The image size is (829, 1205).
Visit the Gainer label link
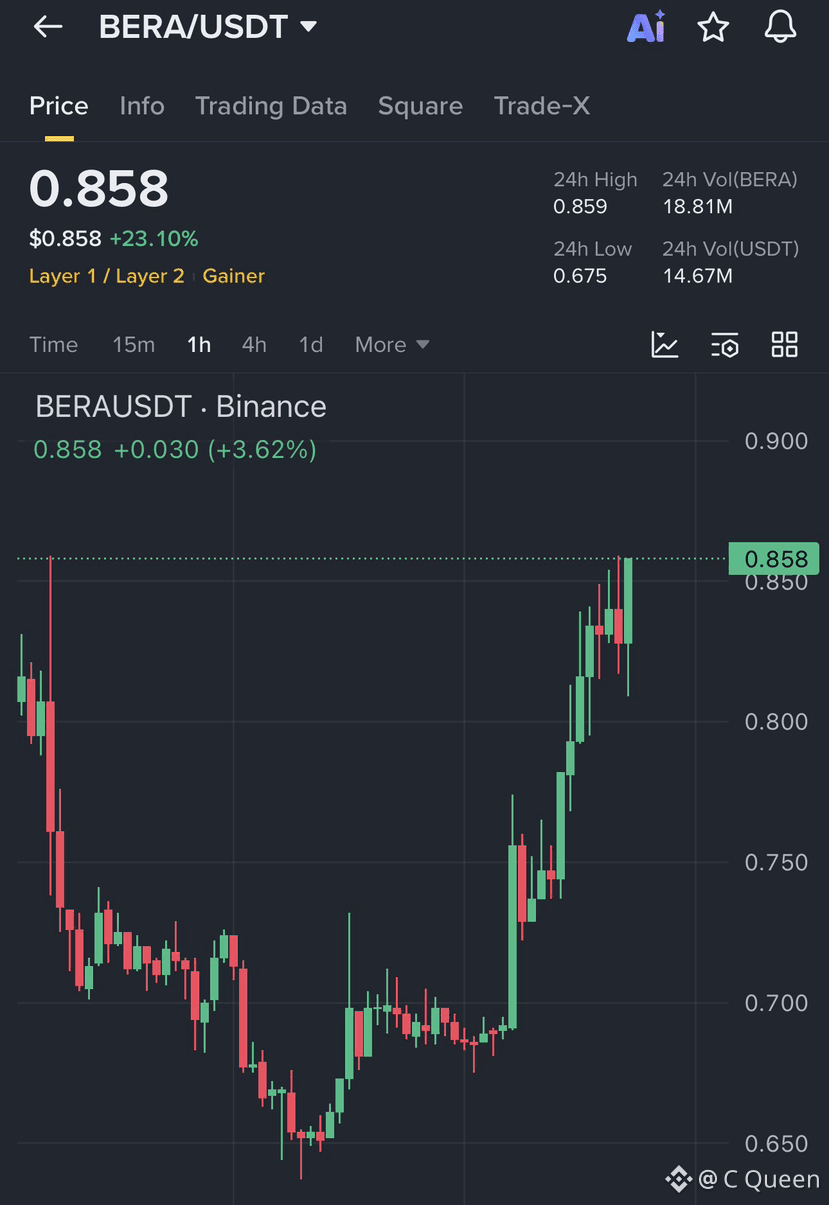[x=233, y=275]
